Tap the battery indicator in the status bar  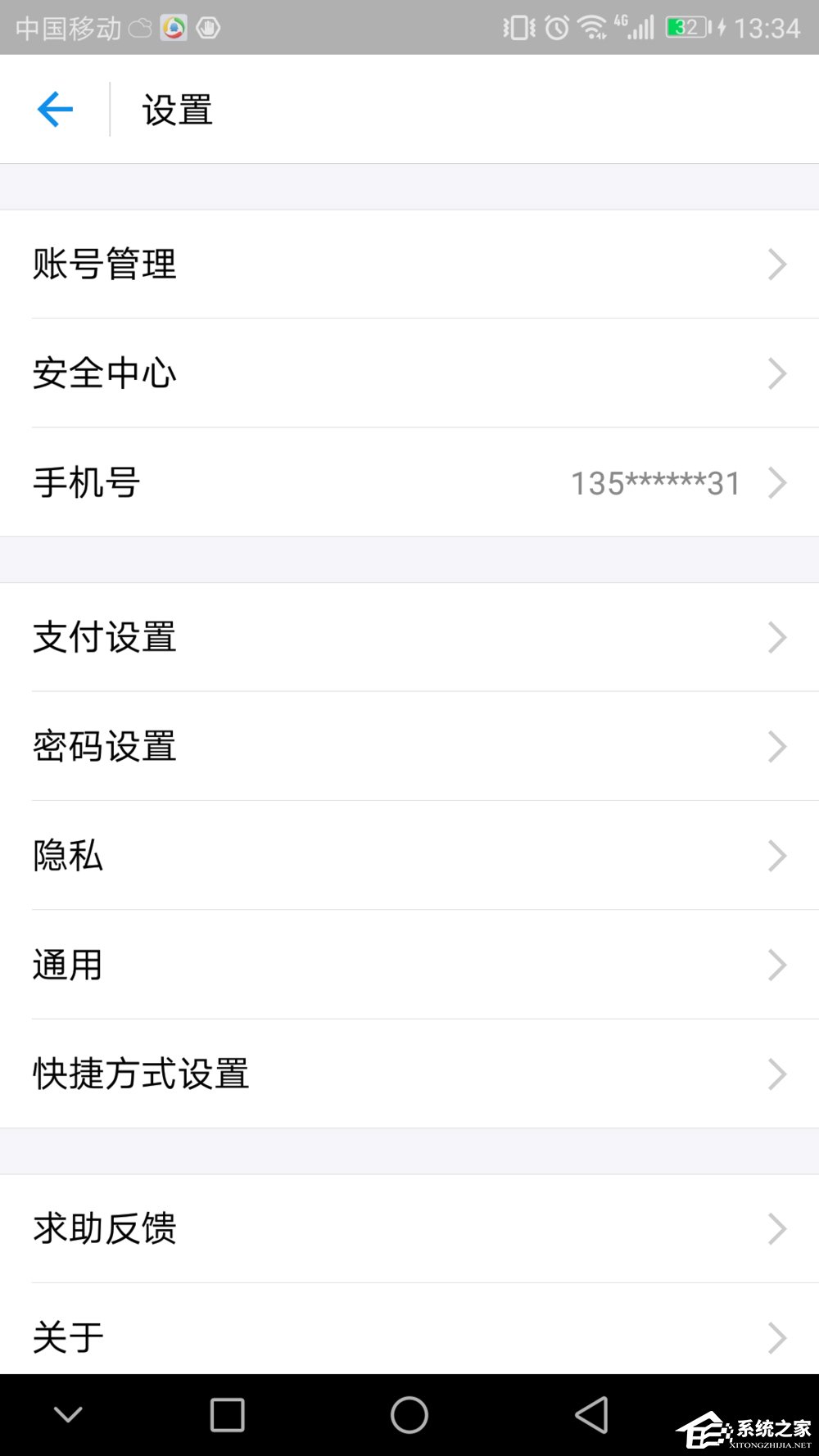[x=685, y=27]
